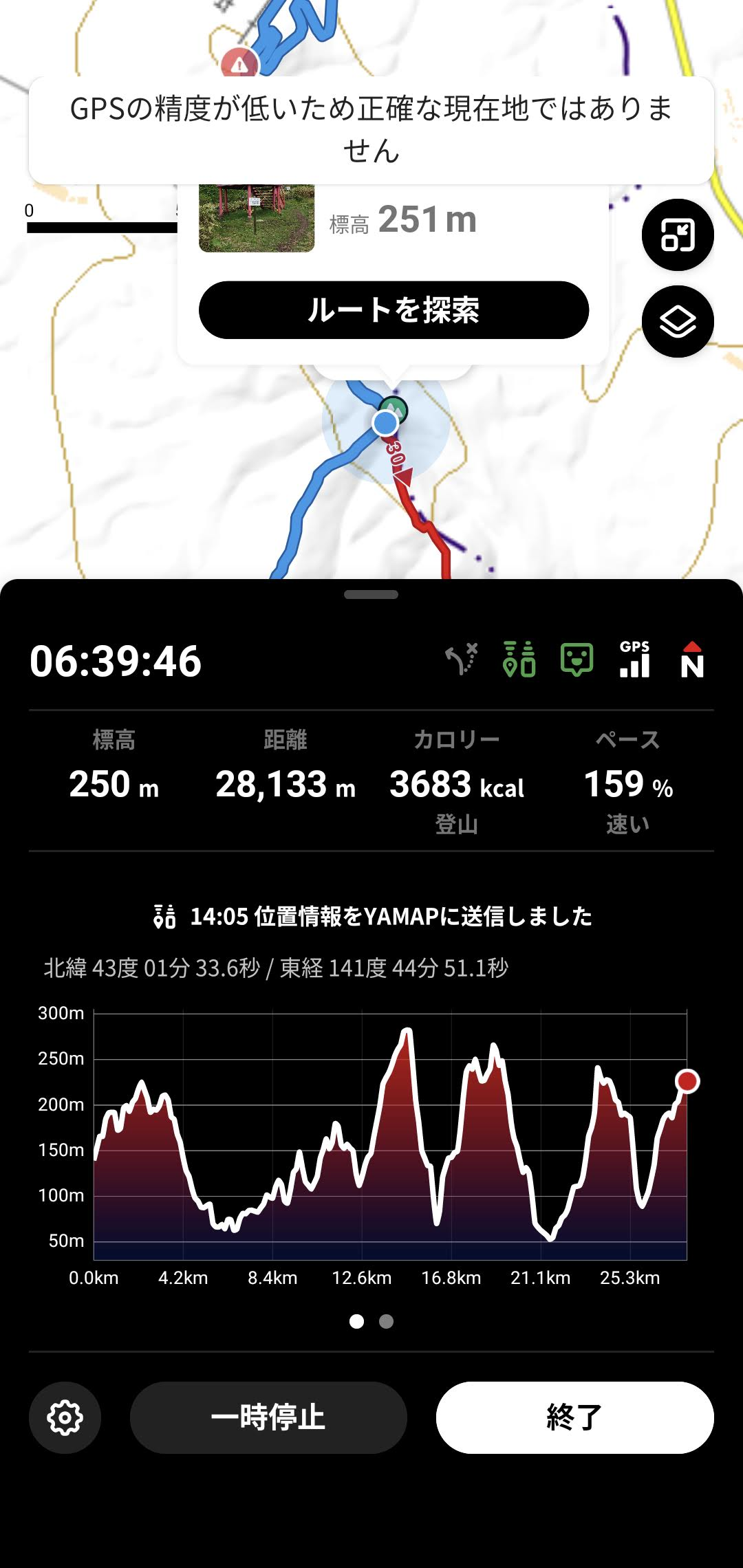Tap the green chat face icon

pos(577,660)
